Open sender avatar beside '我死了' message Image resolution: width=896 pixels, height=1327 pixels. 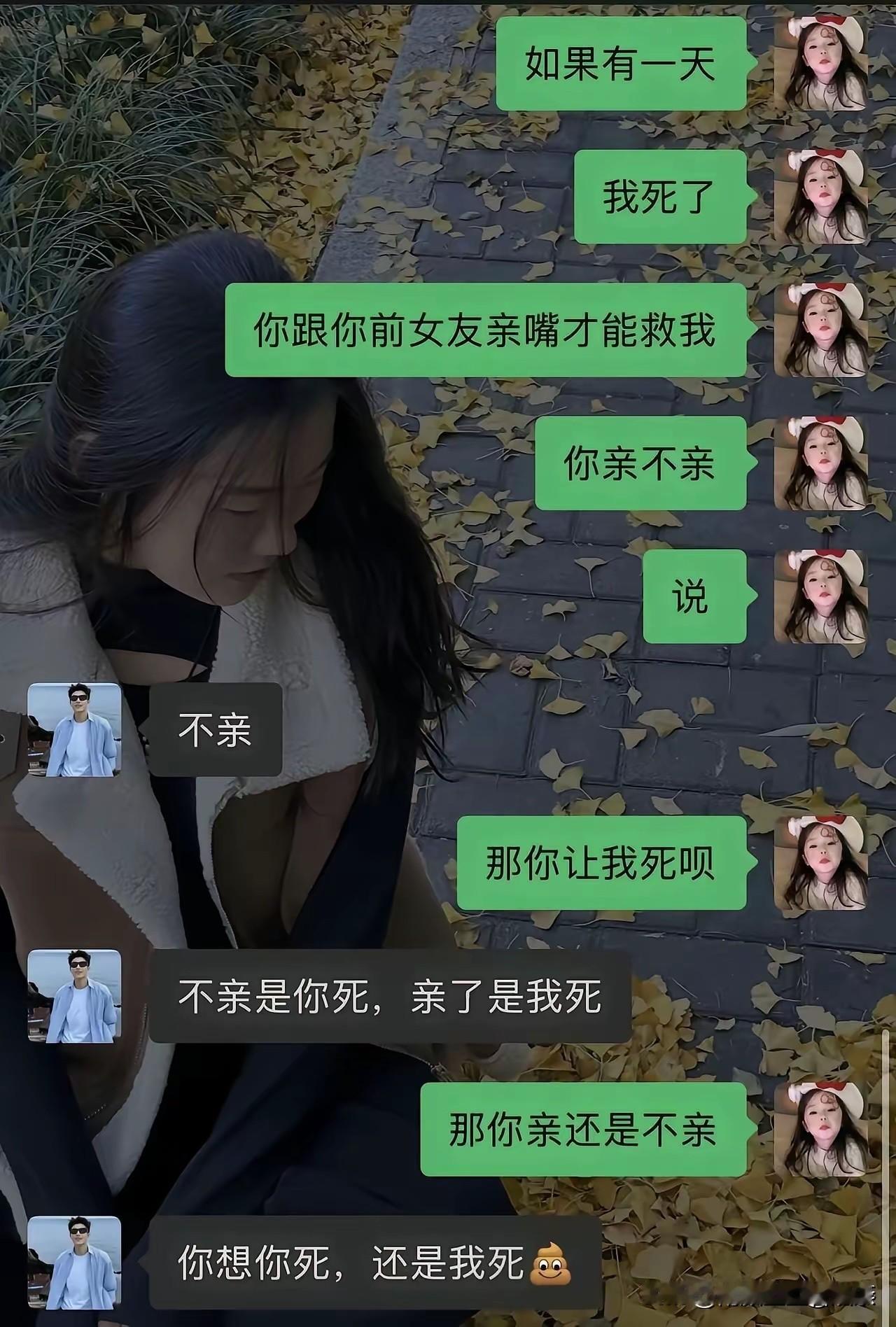[x=823, y=196]
